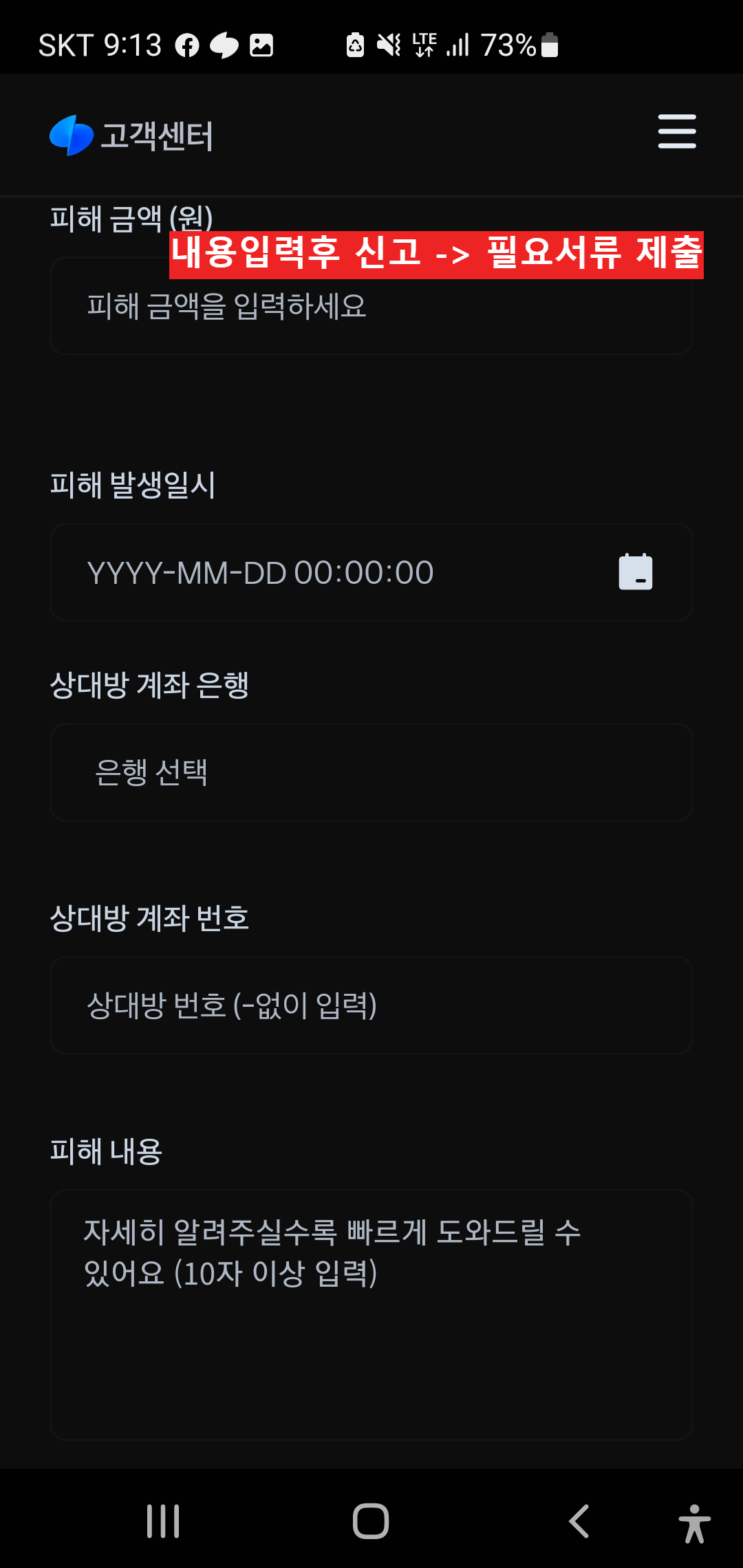
Task: Tap the chat bubble notification icon
Action: [224, 45]
